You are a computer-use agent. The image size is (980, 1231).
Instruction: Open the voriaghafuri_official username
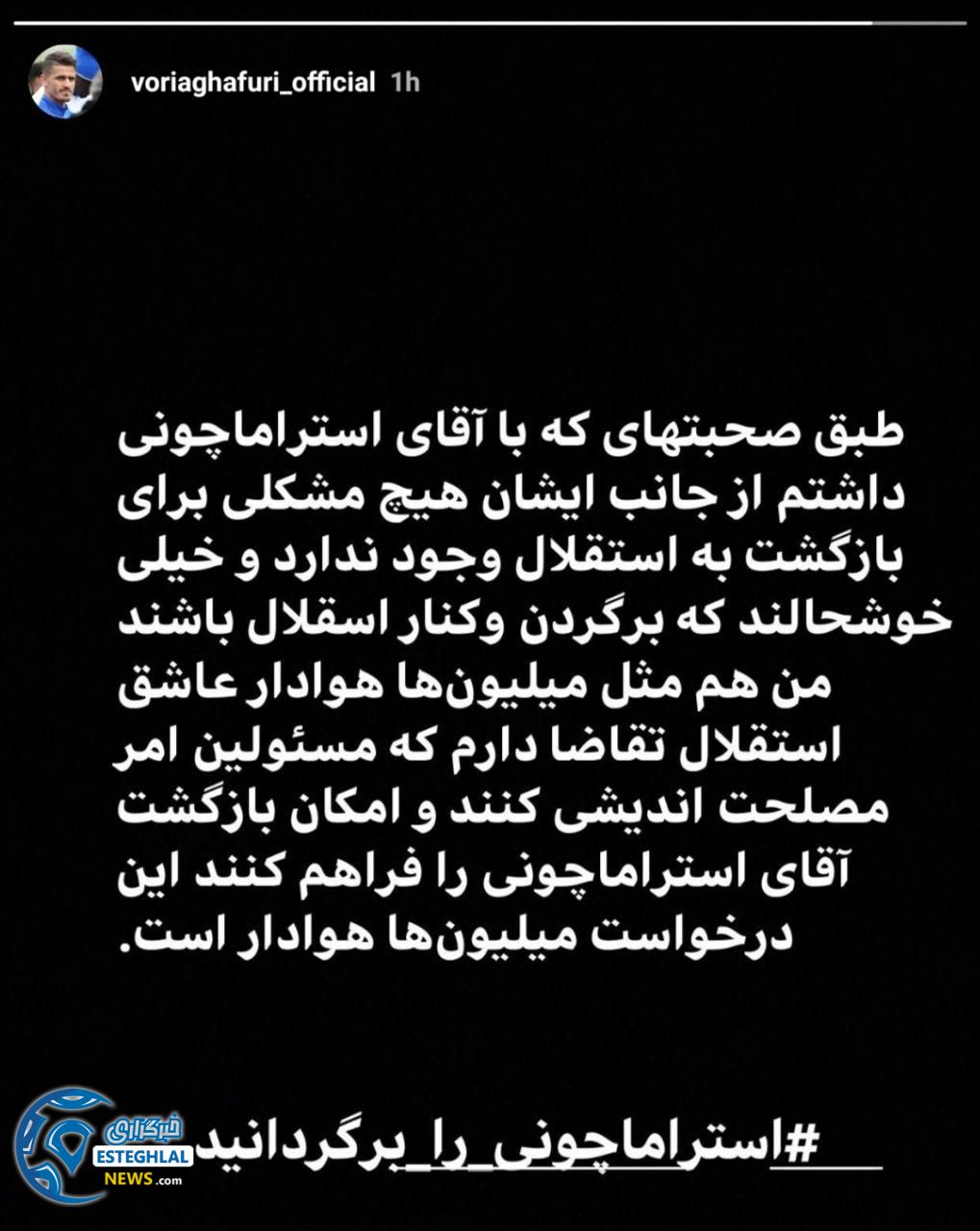click(250, 83)
